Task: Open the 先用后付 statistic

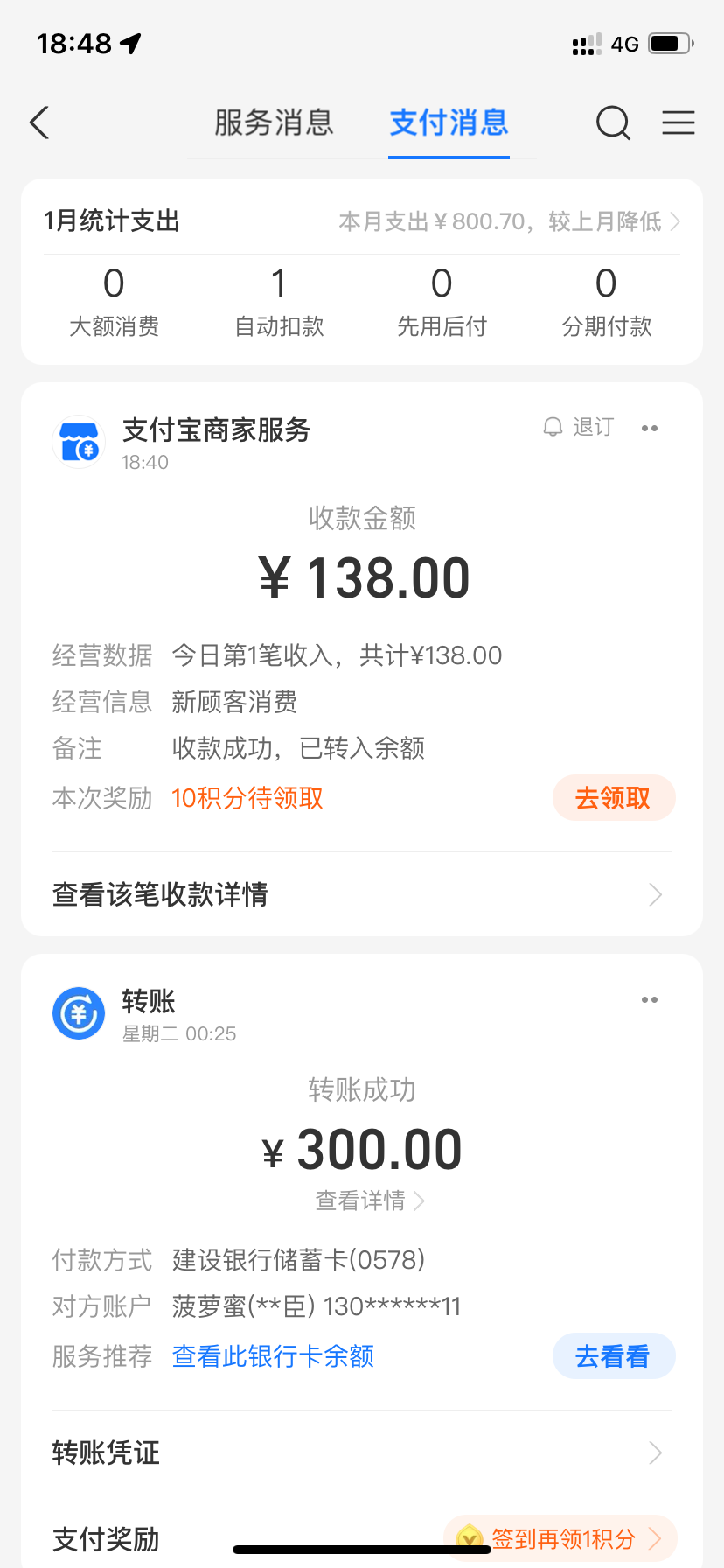Action: [x=442, y=302]
